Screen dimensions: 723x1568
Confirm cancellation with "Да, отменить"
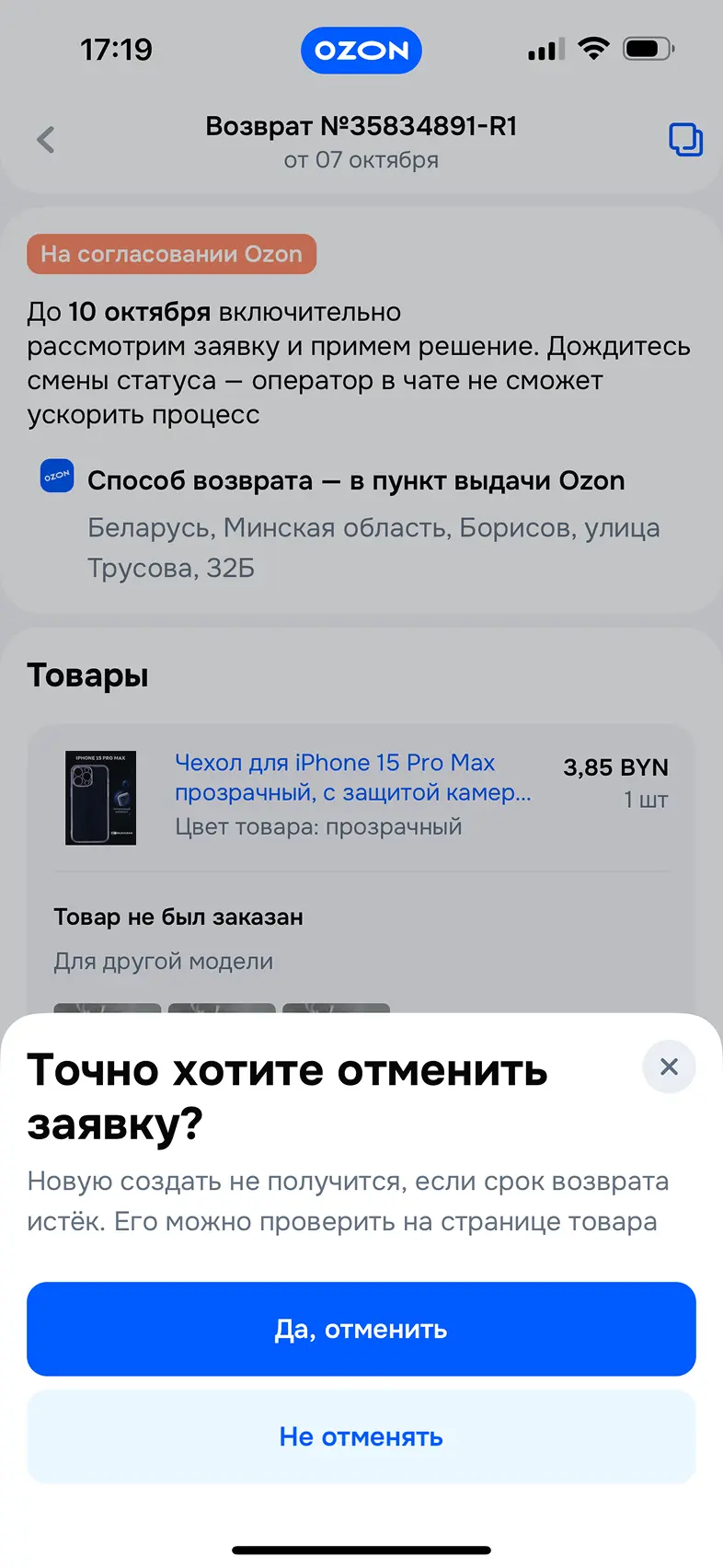tap(361, 1329)
